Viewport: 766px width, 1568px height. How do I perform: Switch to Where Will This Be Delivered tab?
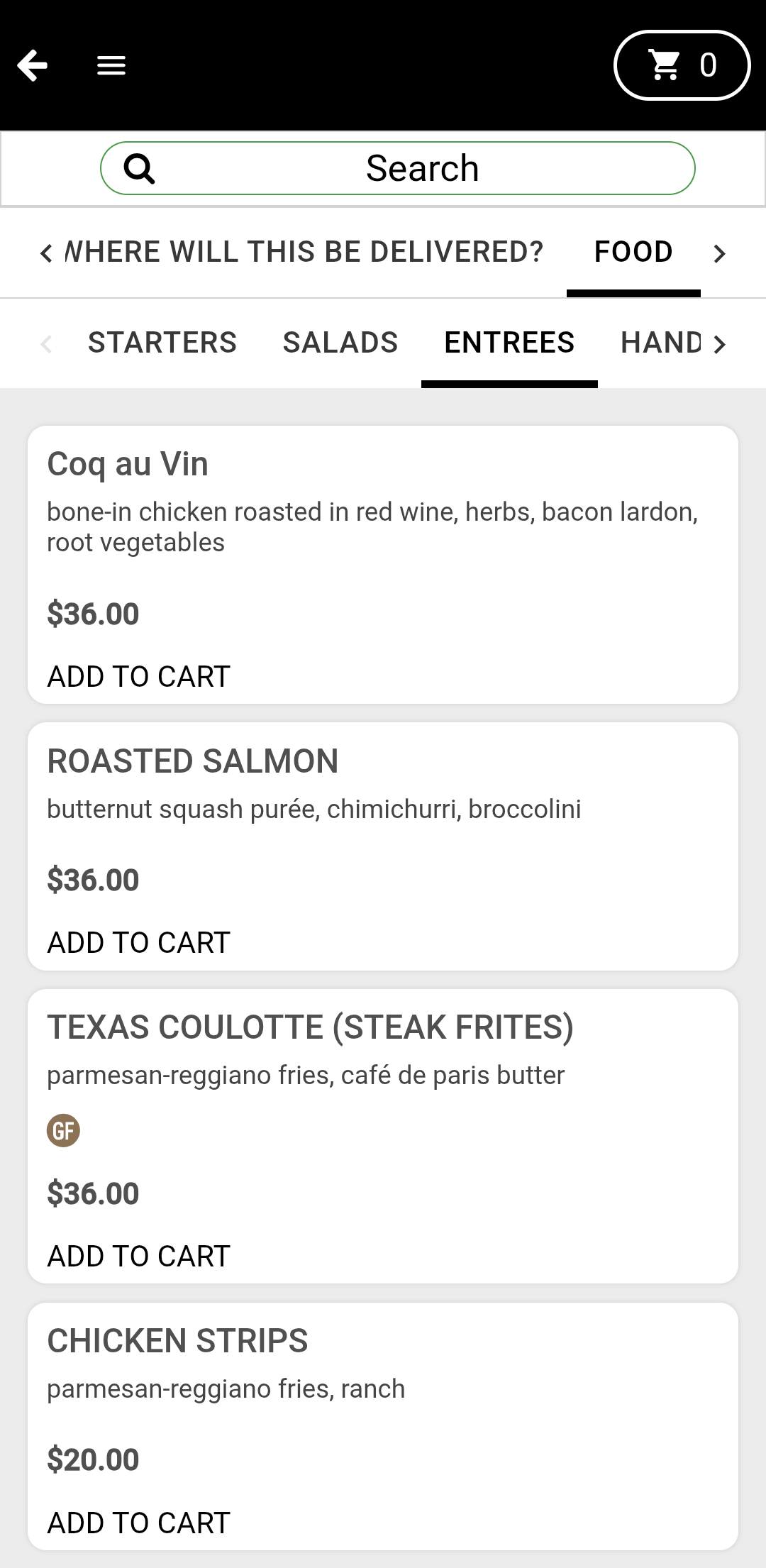[x=304, y=252]
